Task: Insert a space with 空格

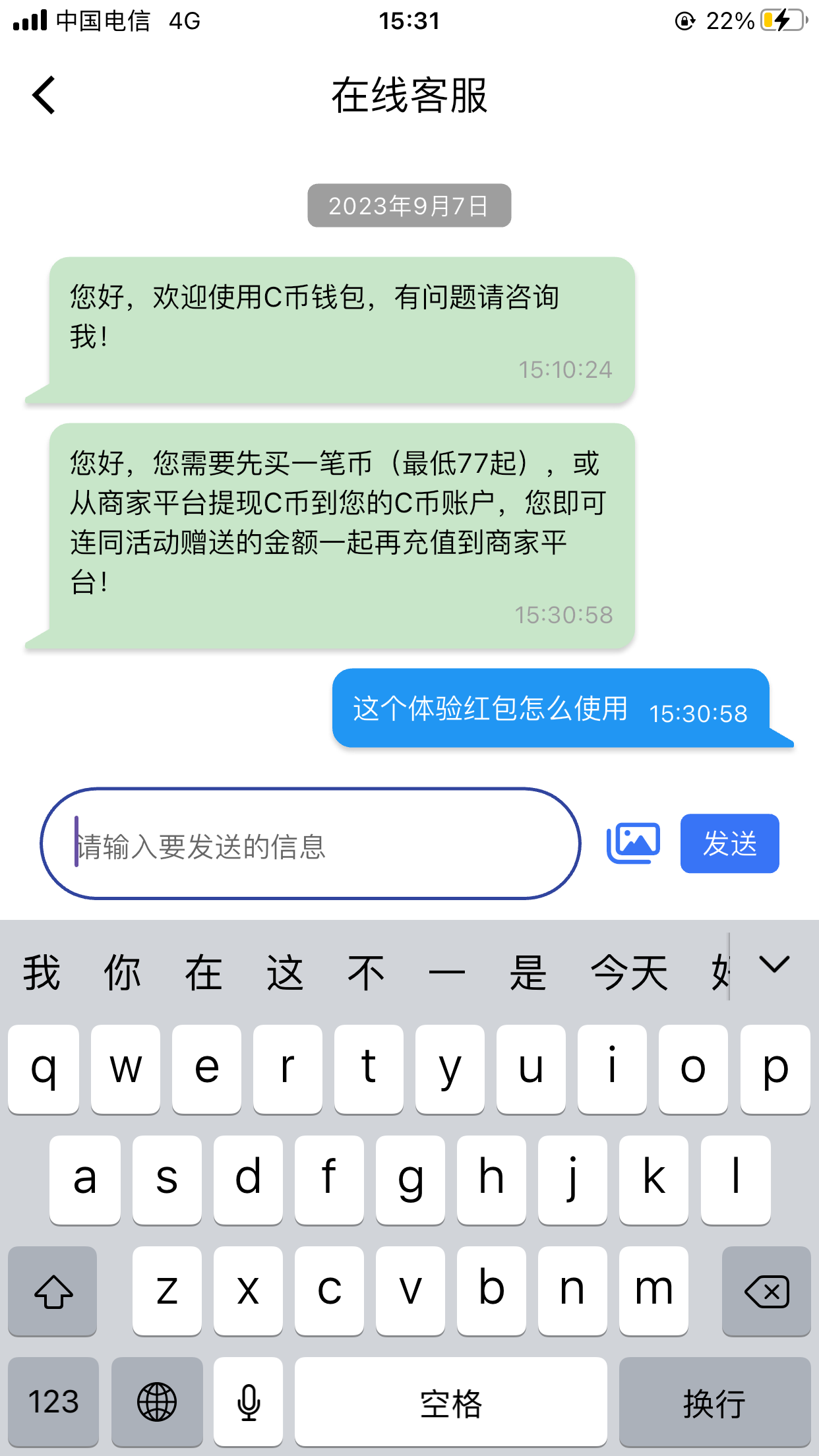Action: click(451, 1401)
